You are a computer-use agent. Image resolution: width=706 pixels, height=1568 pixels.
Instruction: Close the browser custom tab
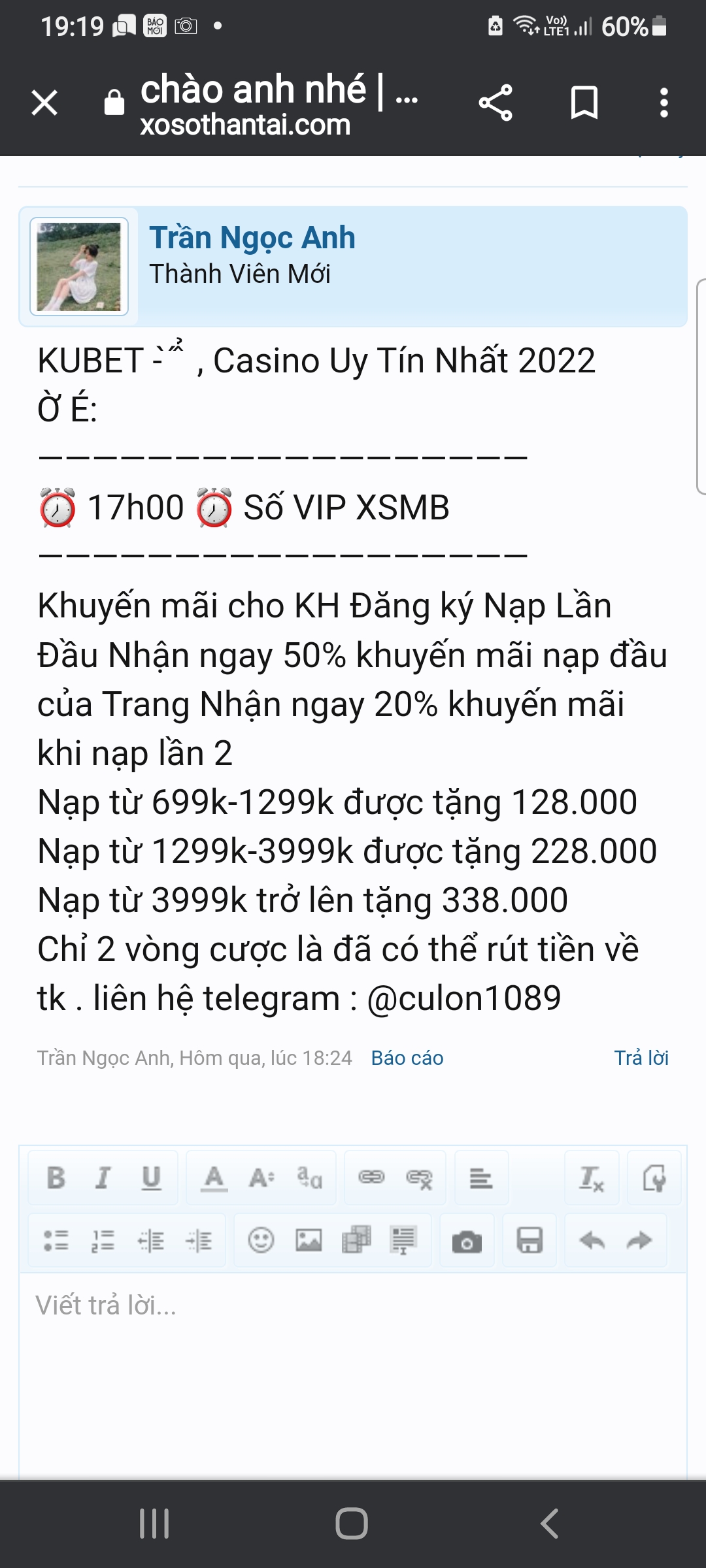(44, 103)
